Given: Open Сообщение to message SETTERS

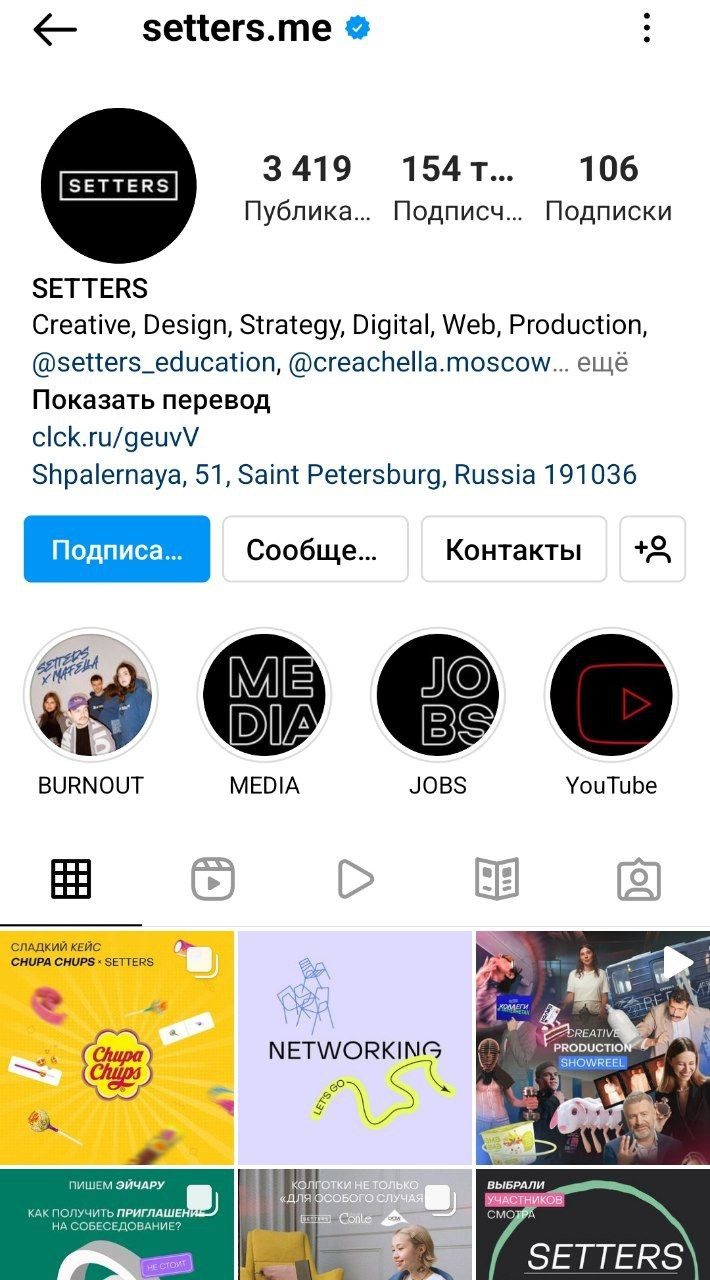Looking at the screenshot, I should [315, 549].
